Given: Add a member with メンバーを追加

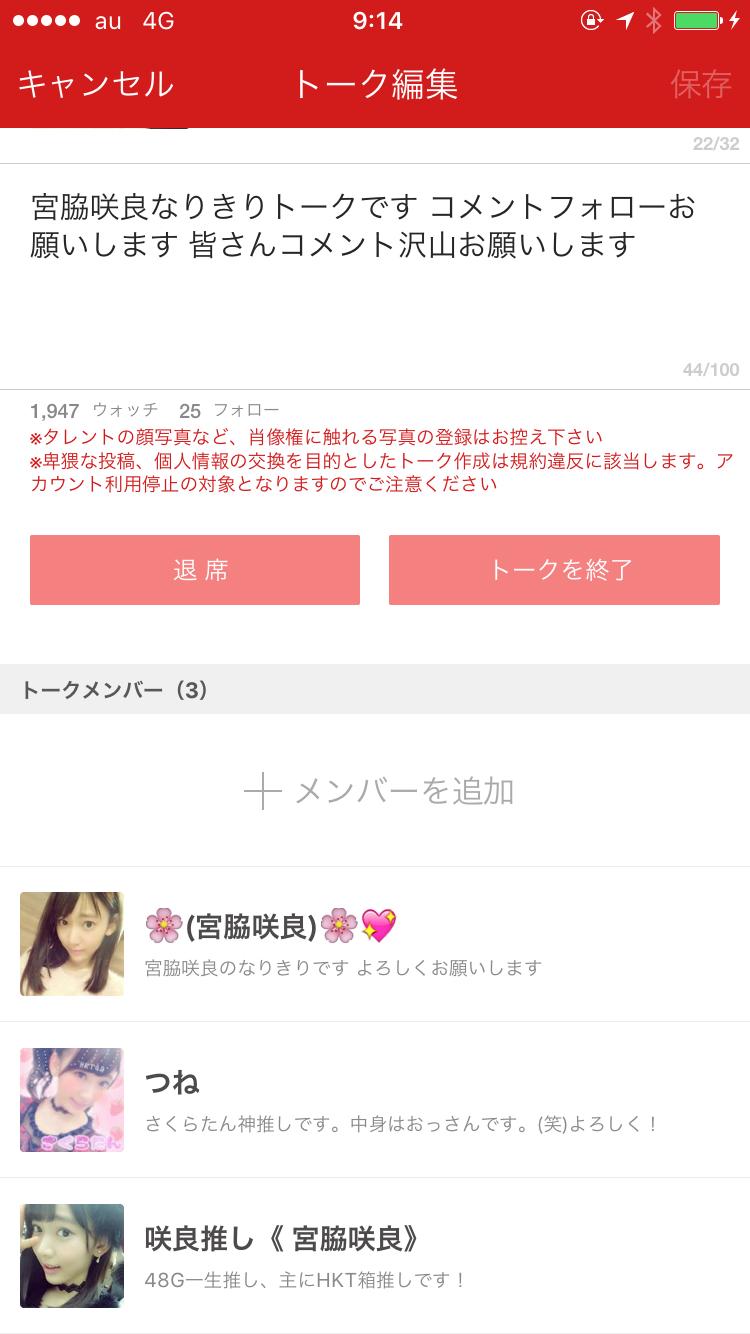Looking at the screenshot, I should point(378,791).
